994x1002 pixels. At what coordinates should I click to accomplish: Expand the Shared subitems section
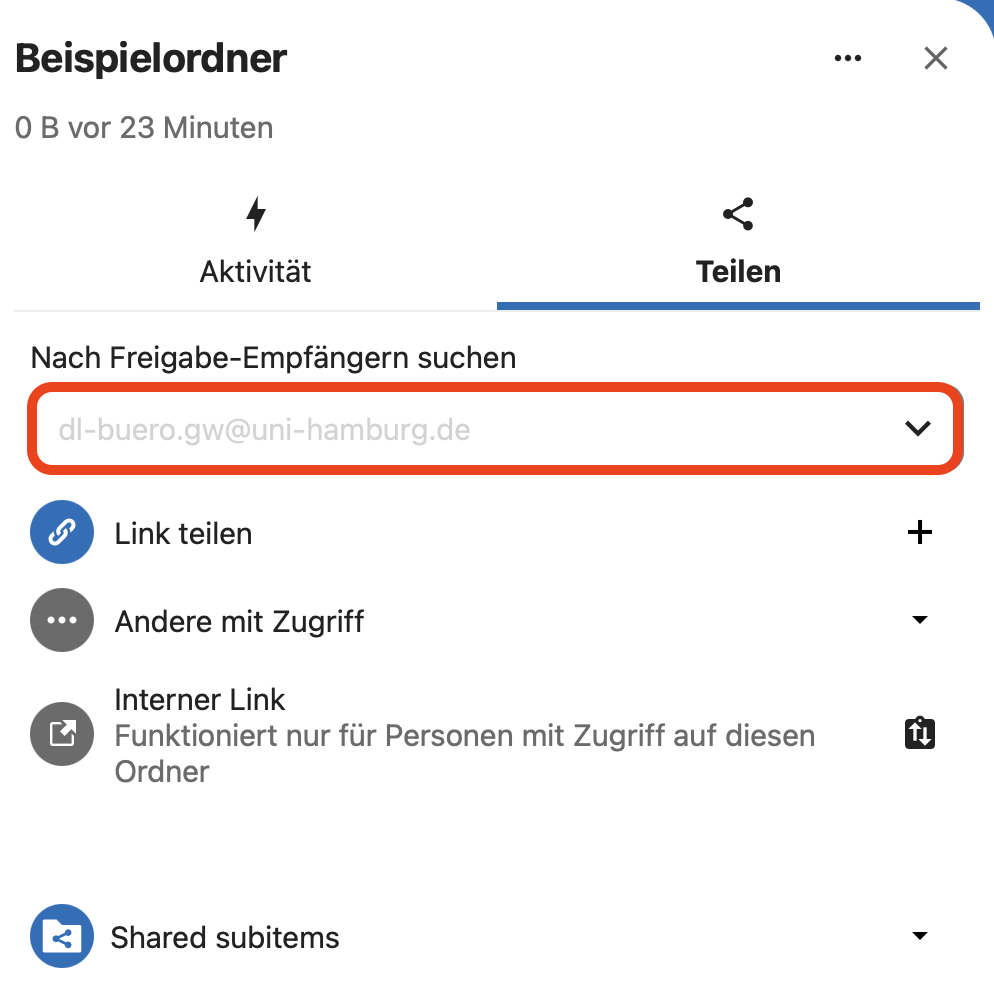tap(920, 937)
